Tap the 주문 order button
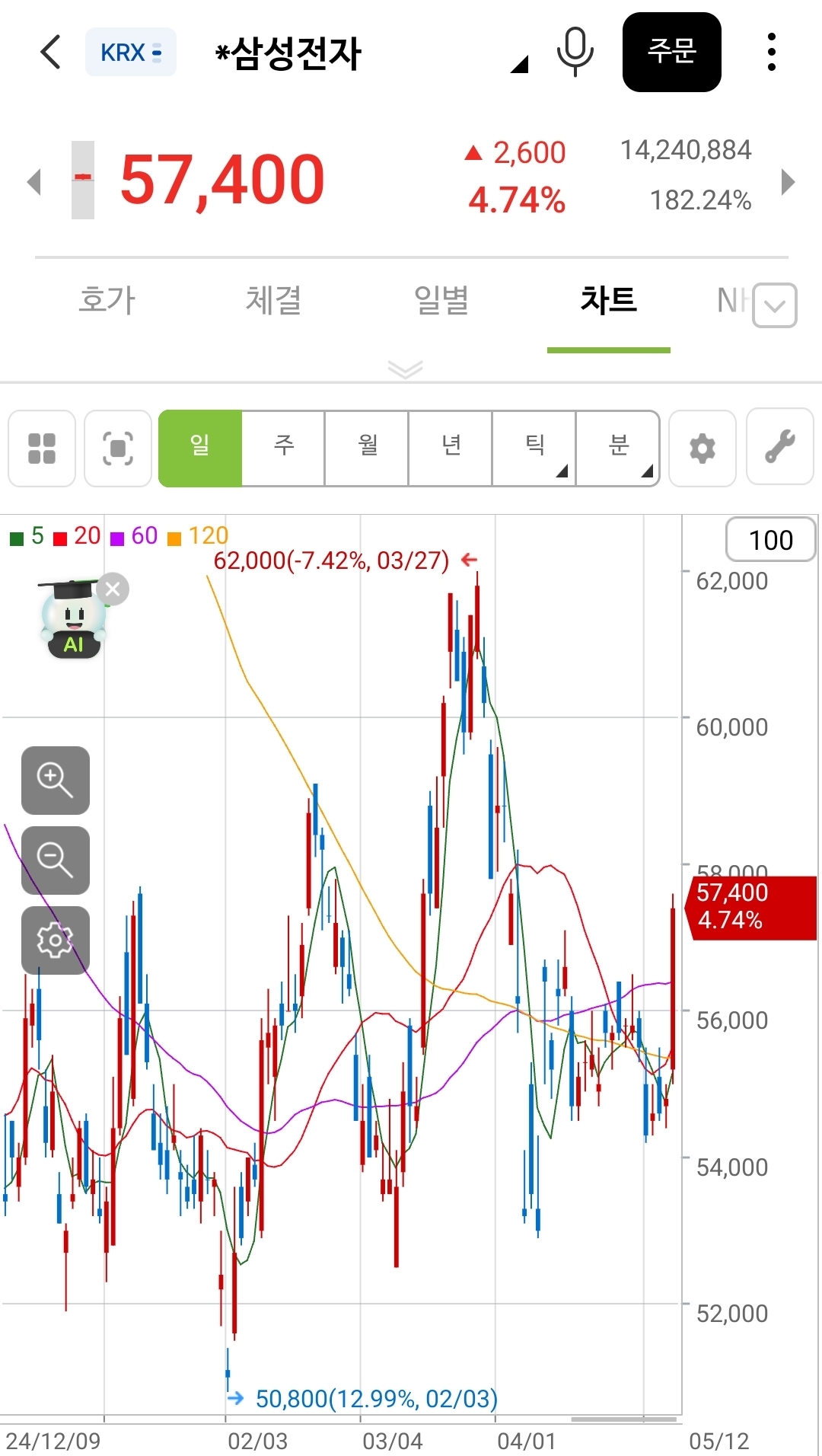 (x=672, y=52)
